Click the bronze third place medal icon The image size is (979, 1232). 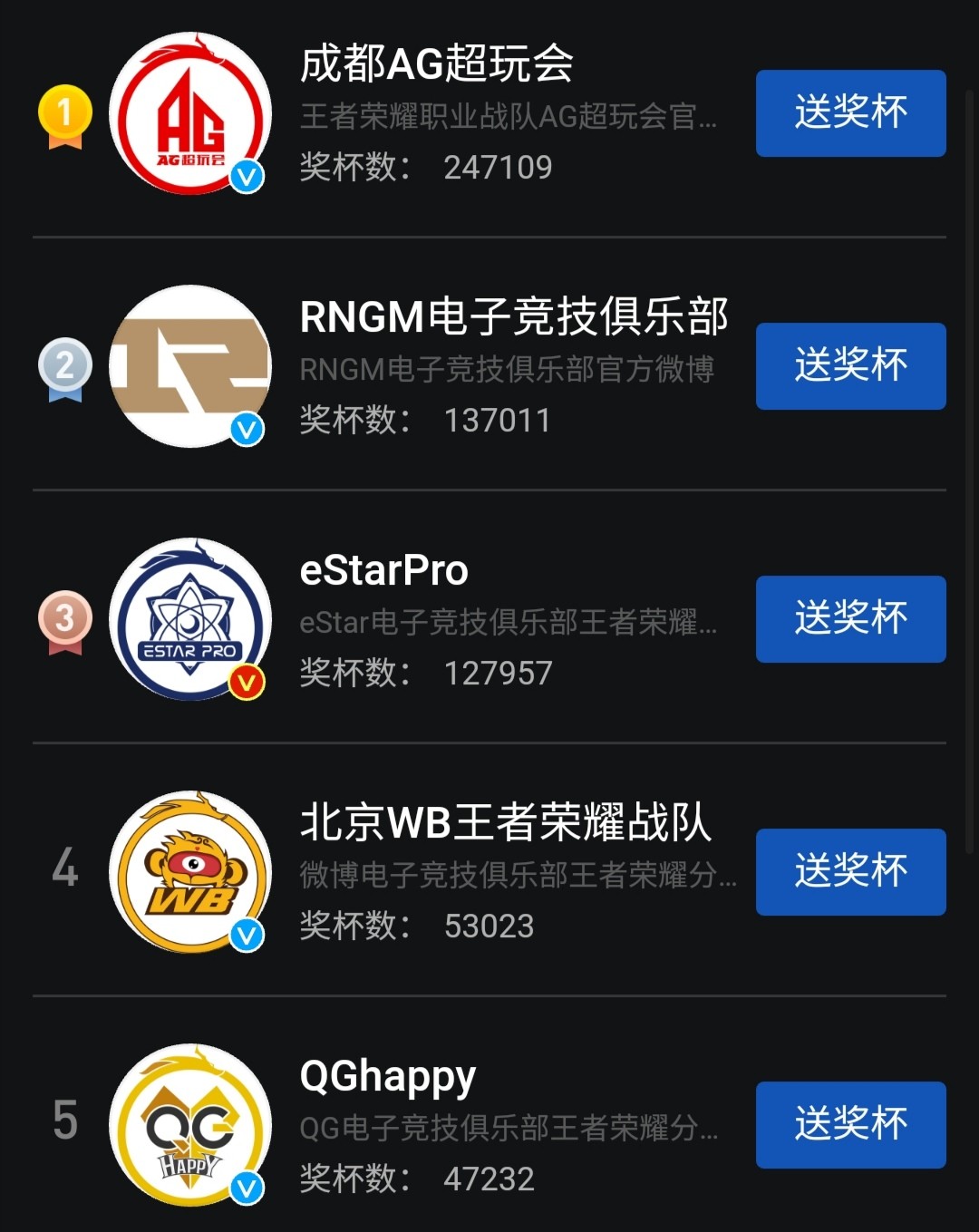64,619
